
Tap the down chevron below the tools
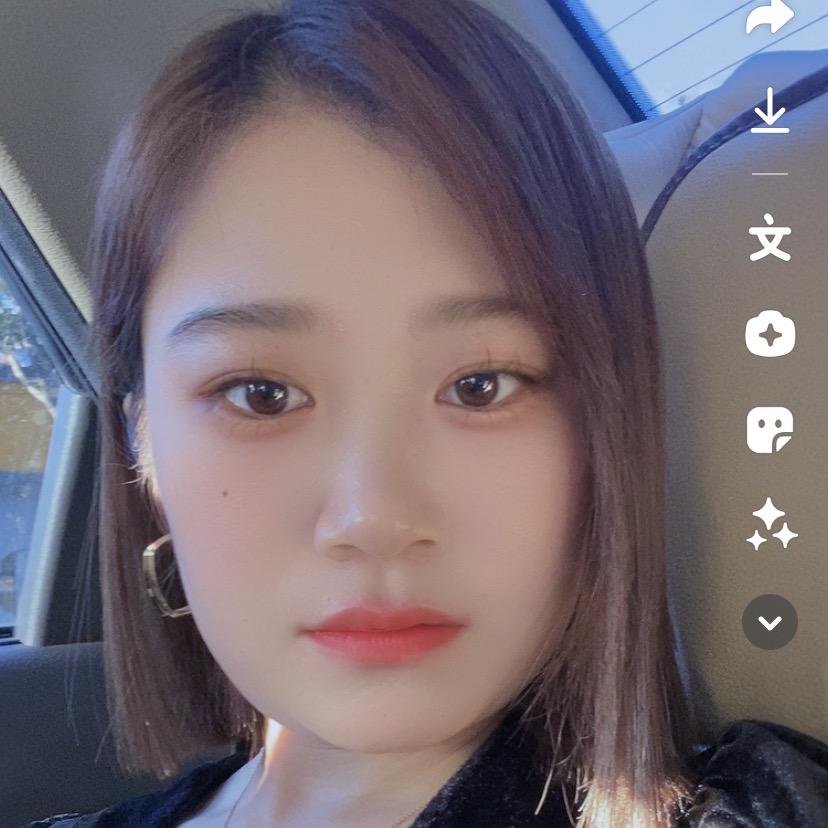(770, 622)
